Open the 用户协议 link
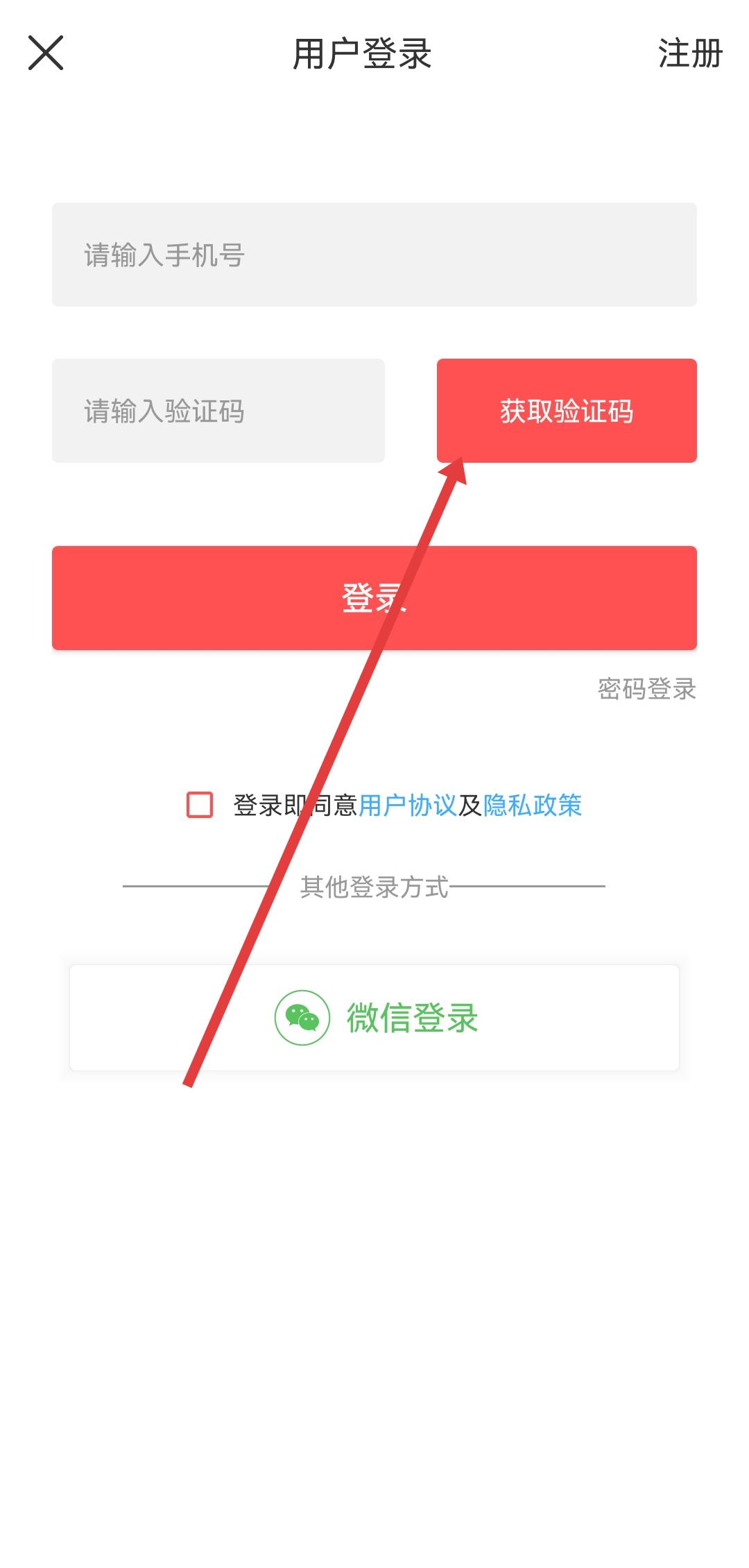The image size is (749, 1568). point(408,806)
